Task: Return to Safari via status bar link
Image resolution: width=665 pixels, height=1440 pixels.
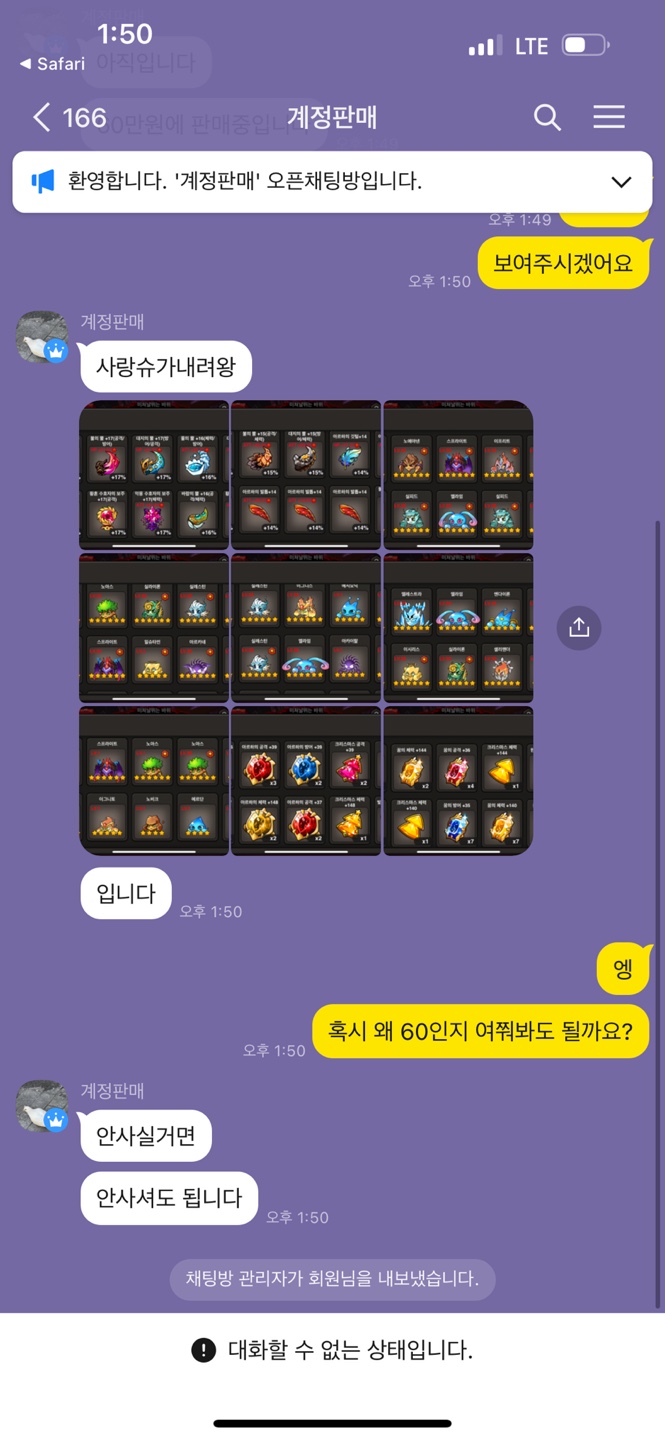Action: (52, 64)
